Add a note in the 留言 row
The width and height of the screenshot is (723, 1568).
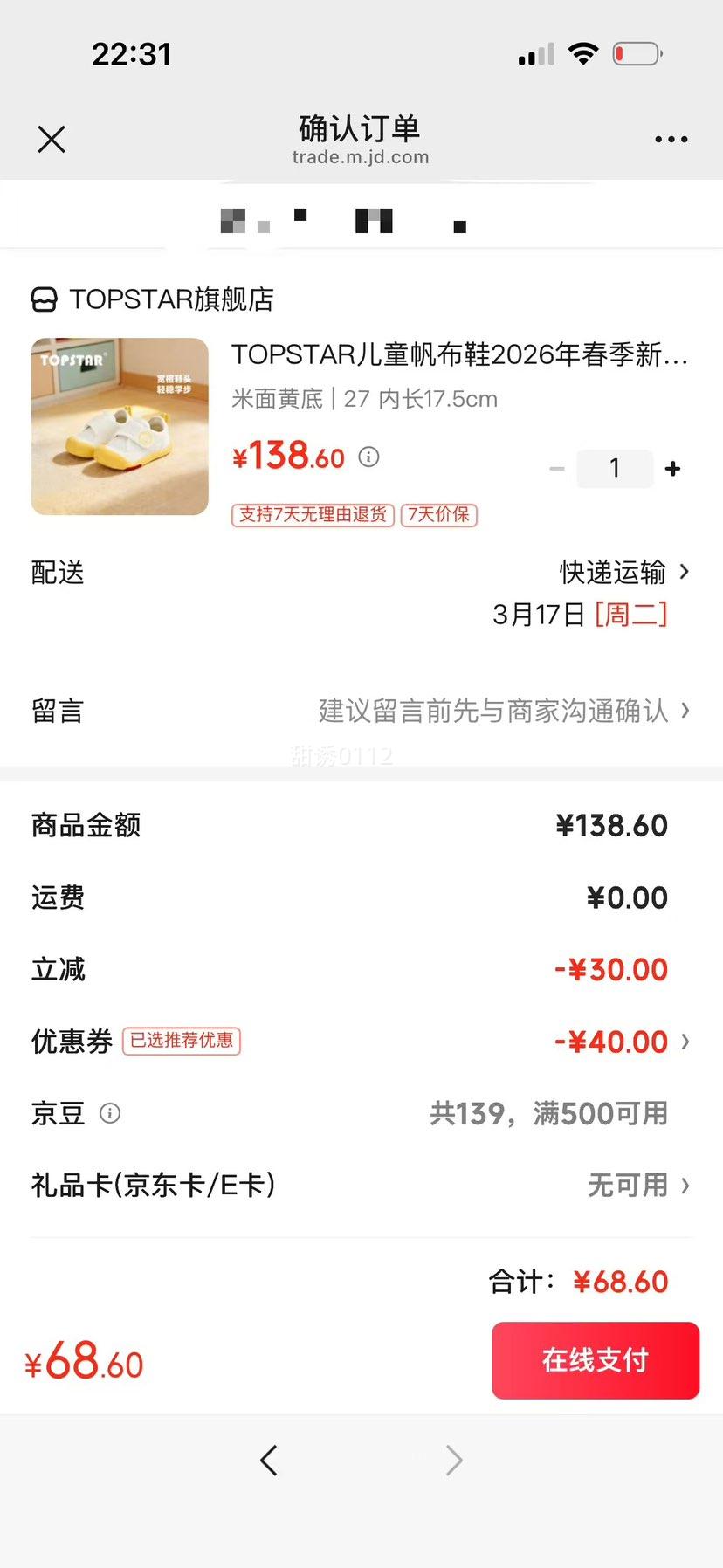point(502,711)
